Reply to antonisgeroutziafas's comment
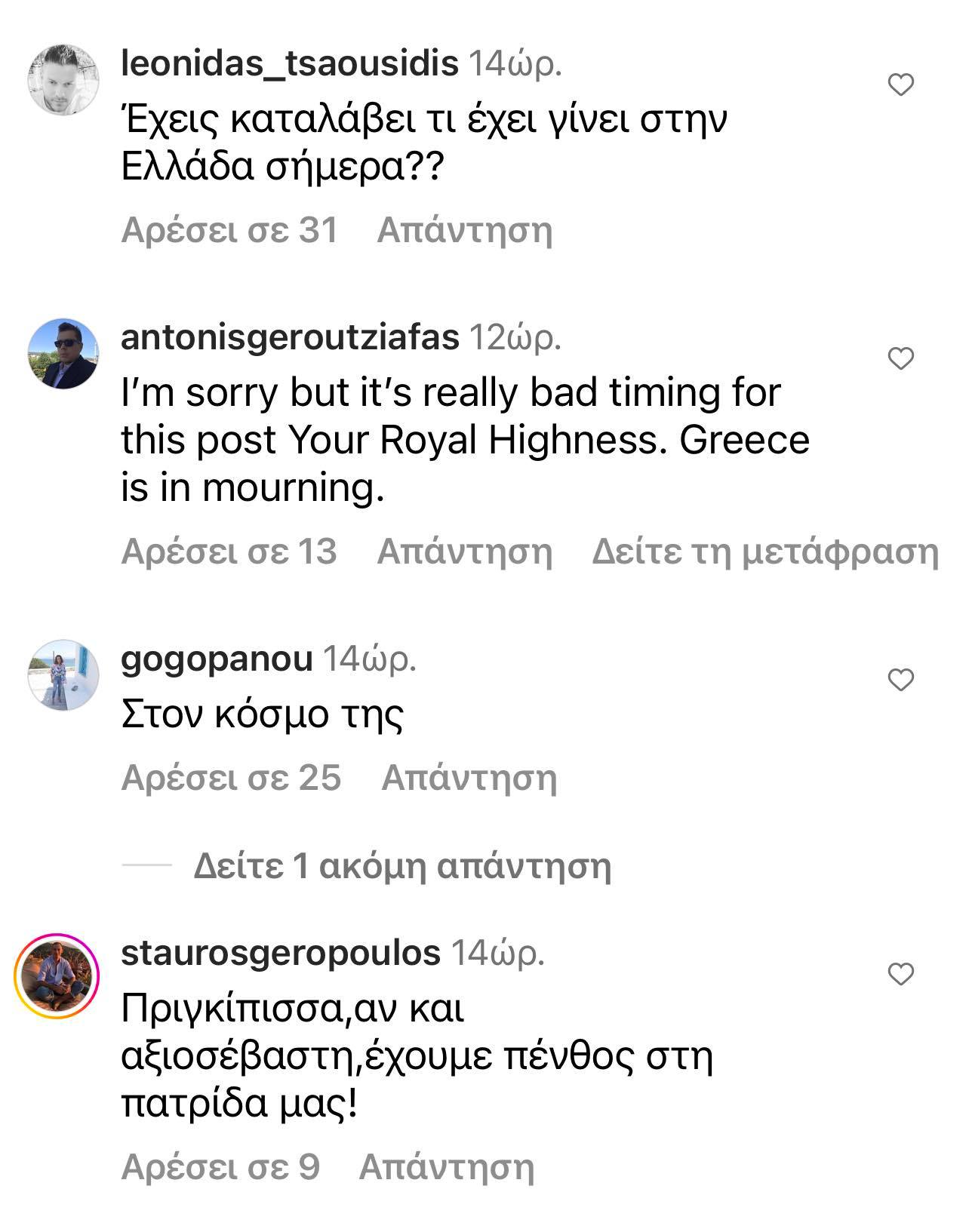This screenshot has height=1232, width=969. [464, 551]
